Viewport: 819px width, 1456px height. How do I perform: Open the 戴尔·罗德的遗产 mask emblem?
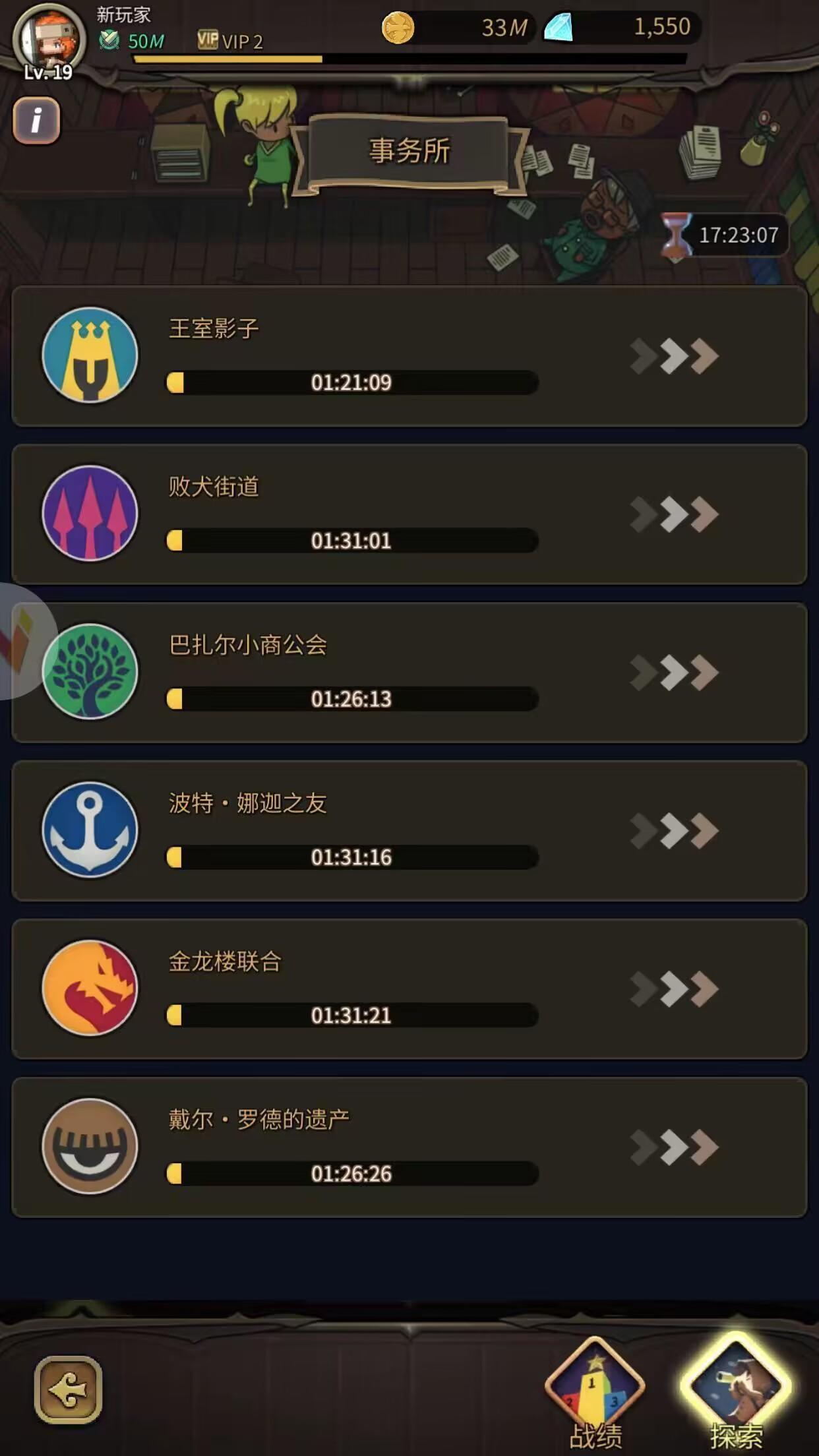point(90,1147)
